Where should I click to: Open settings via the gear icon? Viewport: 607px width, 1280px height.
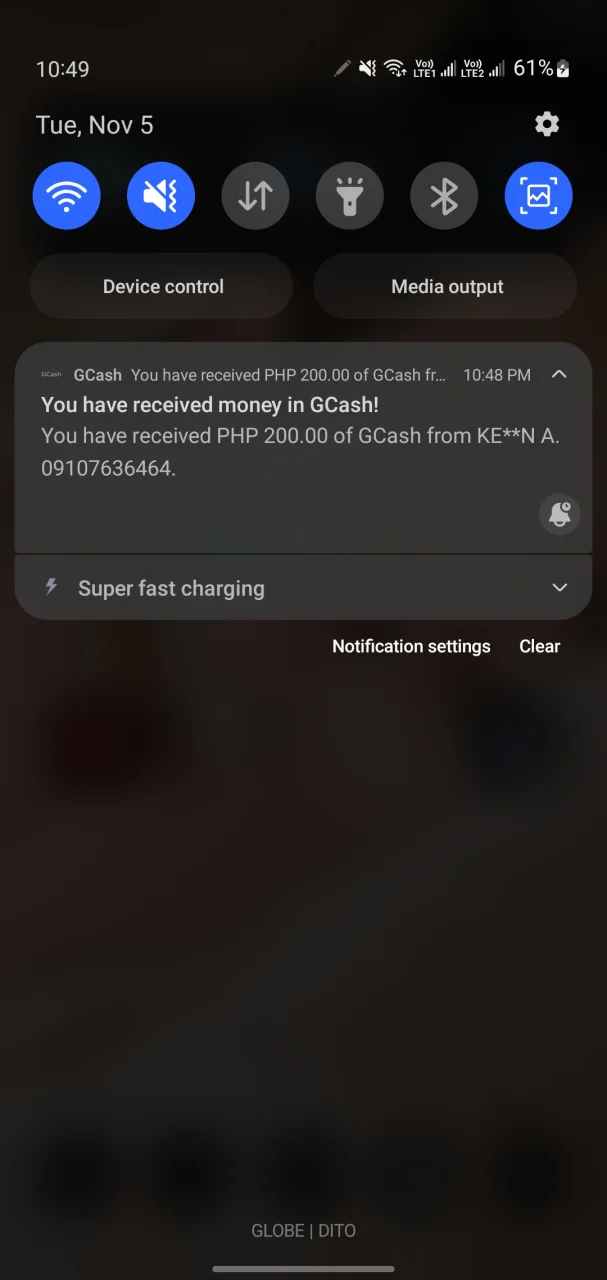[547, 124]
